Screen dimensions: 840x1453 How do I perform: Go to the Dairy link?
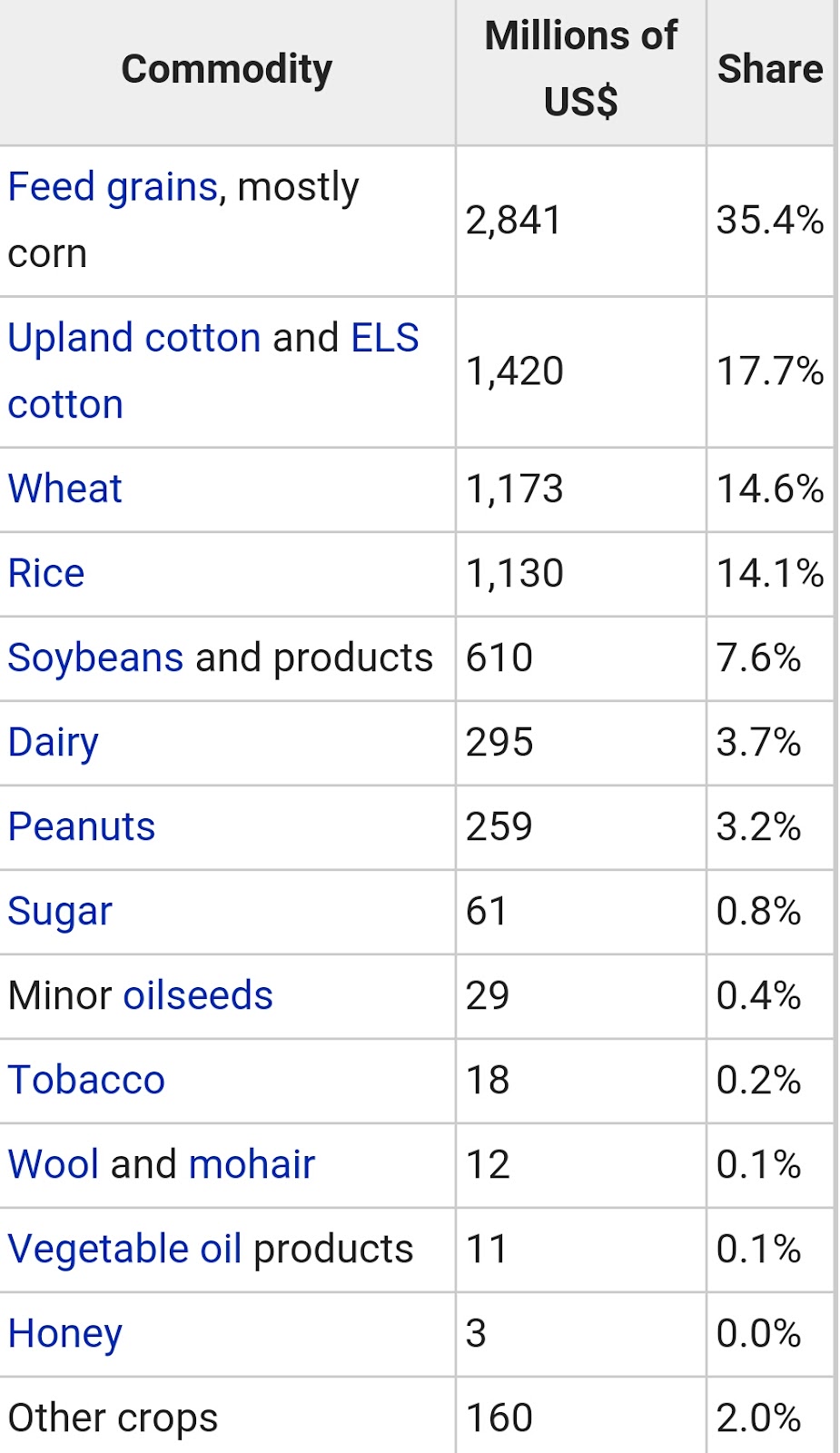pyautogui.click(x=53, y=743)
